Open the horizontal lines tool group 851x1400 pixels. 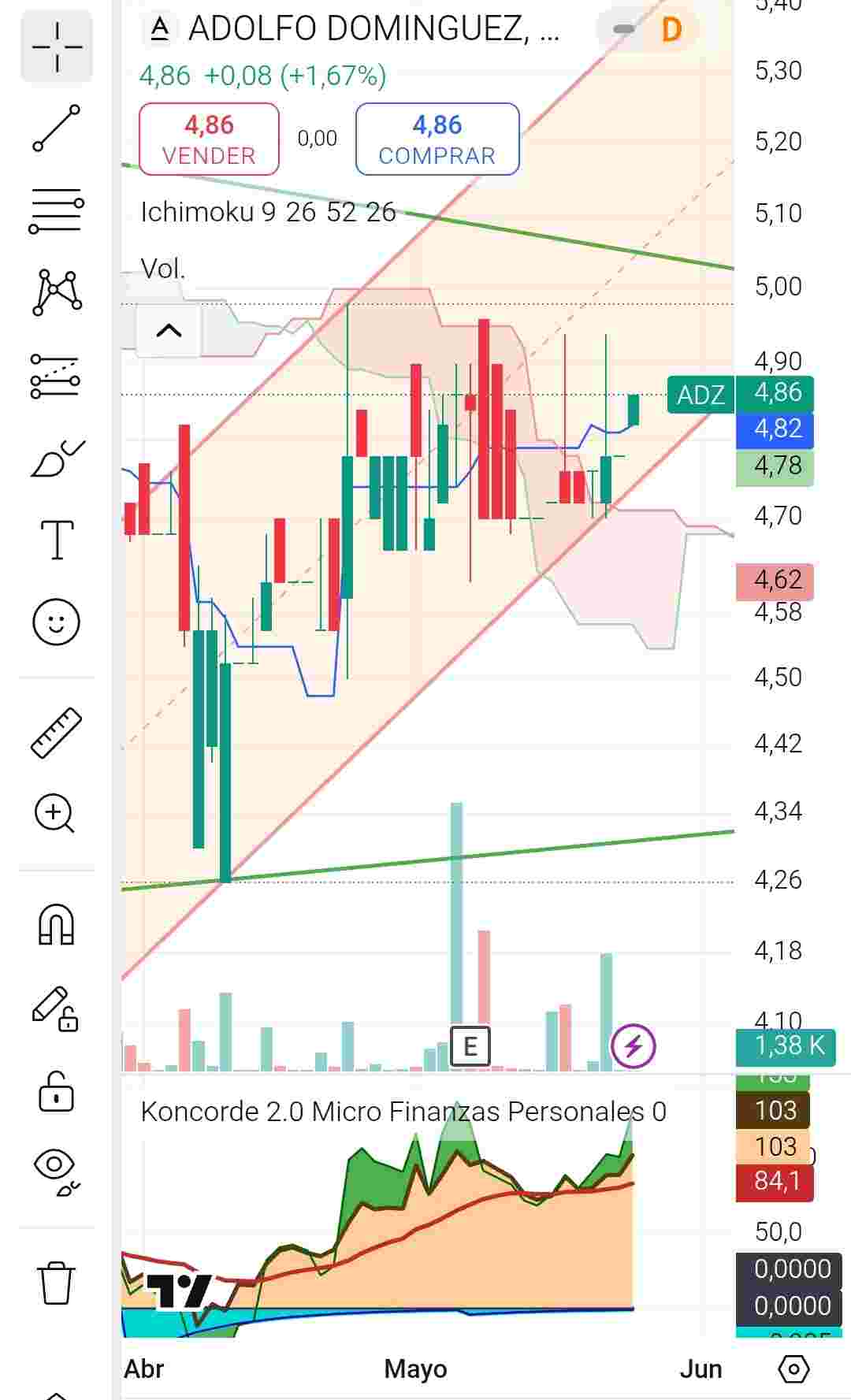point(57,210)
